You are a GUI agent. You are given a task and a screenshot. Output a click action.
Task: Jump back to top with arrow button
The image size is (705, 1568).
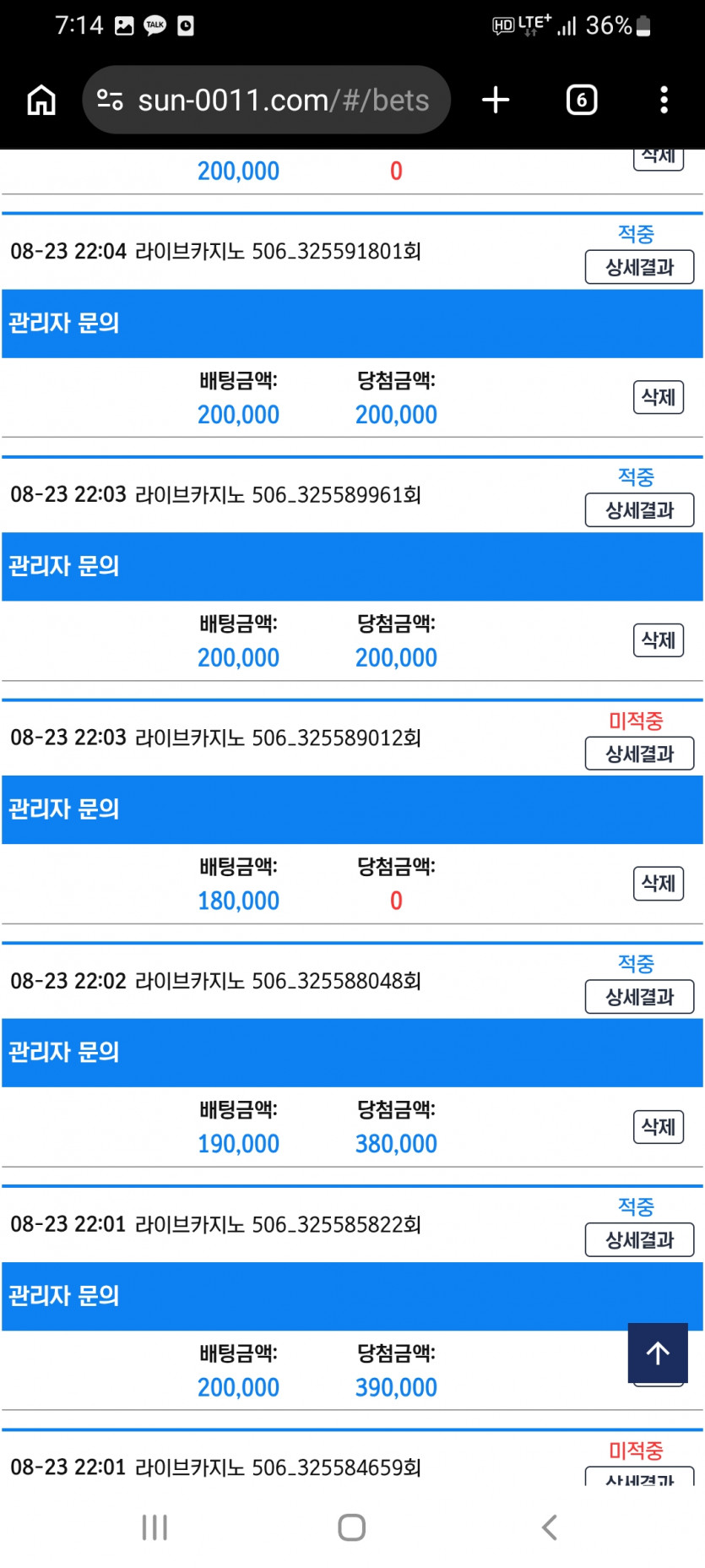(658, 1353)
